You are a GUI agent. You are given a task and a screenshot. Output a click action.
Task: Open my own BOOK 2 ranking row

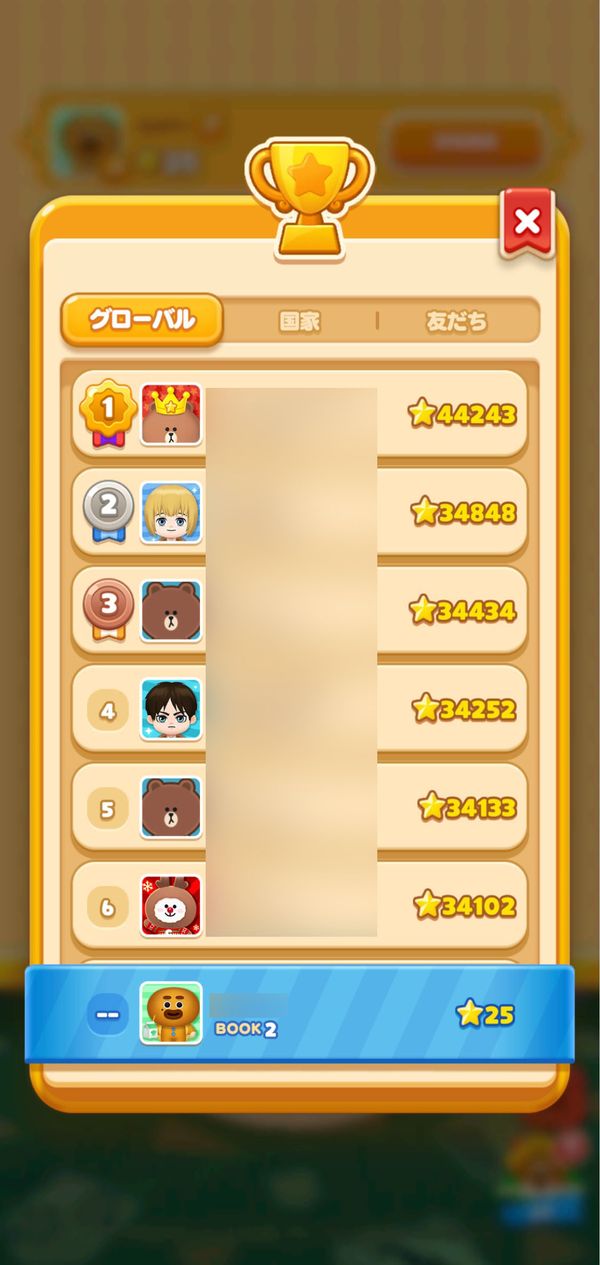pyautogui.click(x=299, y=1014)
